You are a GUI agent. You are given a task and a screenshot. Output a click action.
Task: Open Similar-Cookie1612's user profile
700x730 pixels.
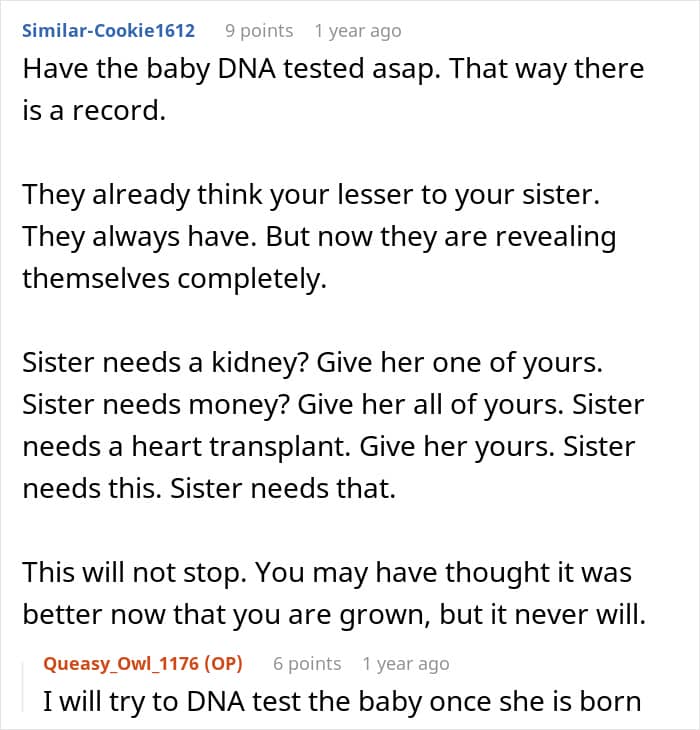108,30
